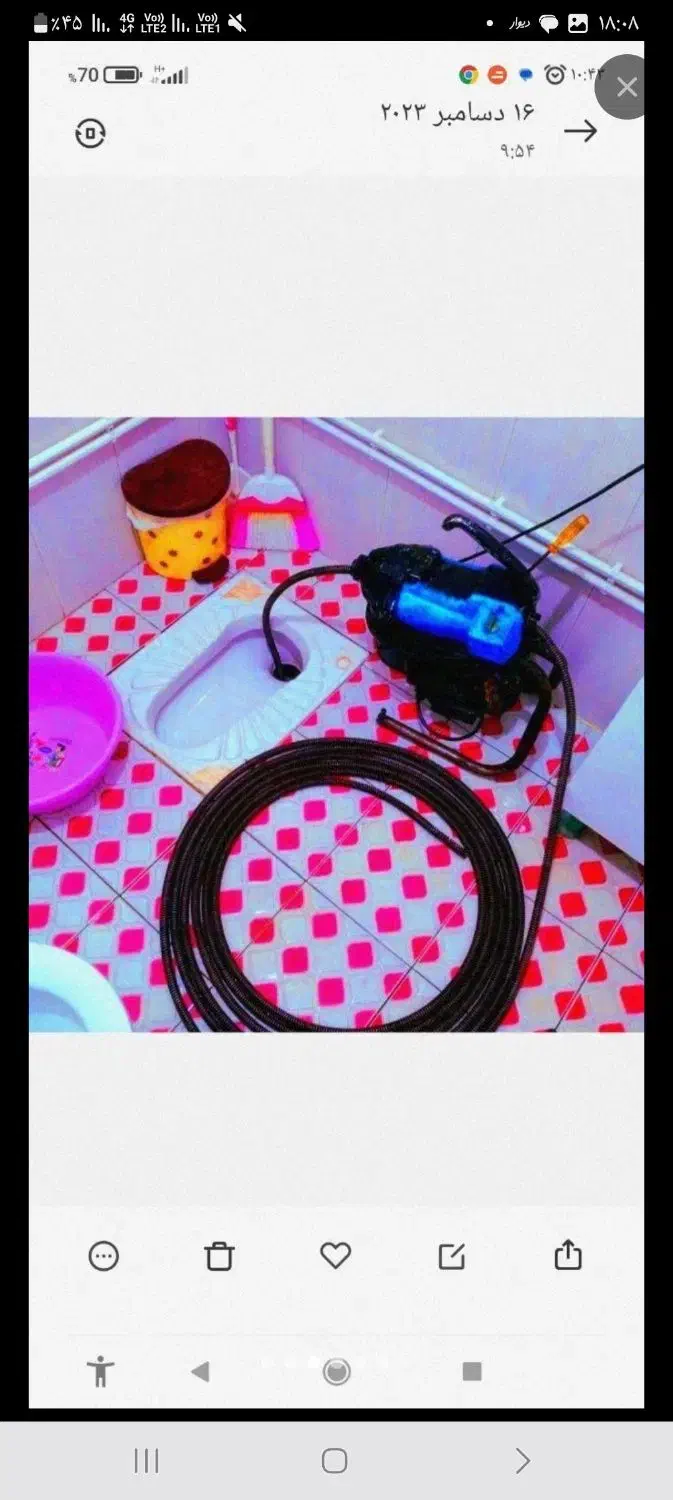
Task: Open the recent apps view
Action: point(146,1461)
